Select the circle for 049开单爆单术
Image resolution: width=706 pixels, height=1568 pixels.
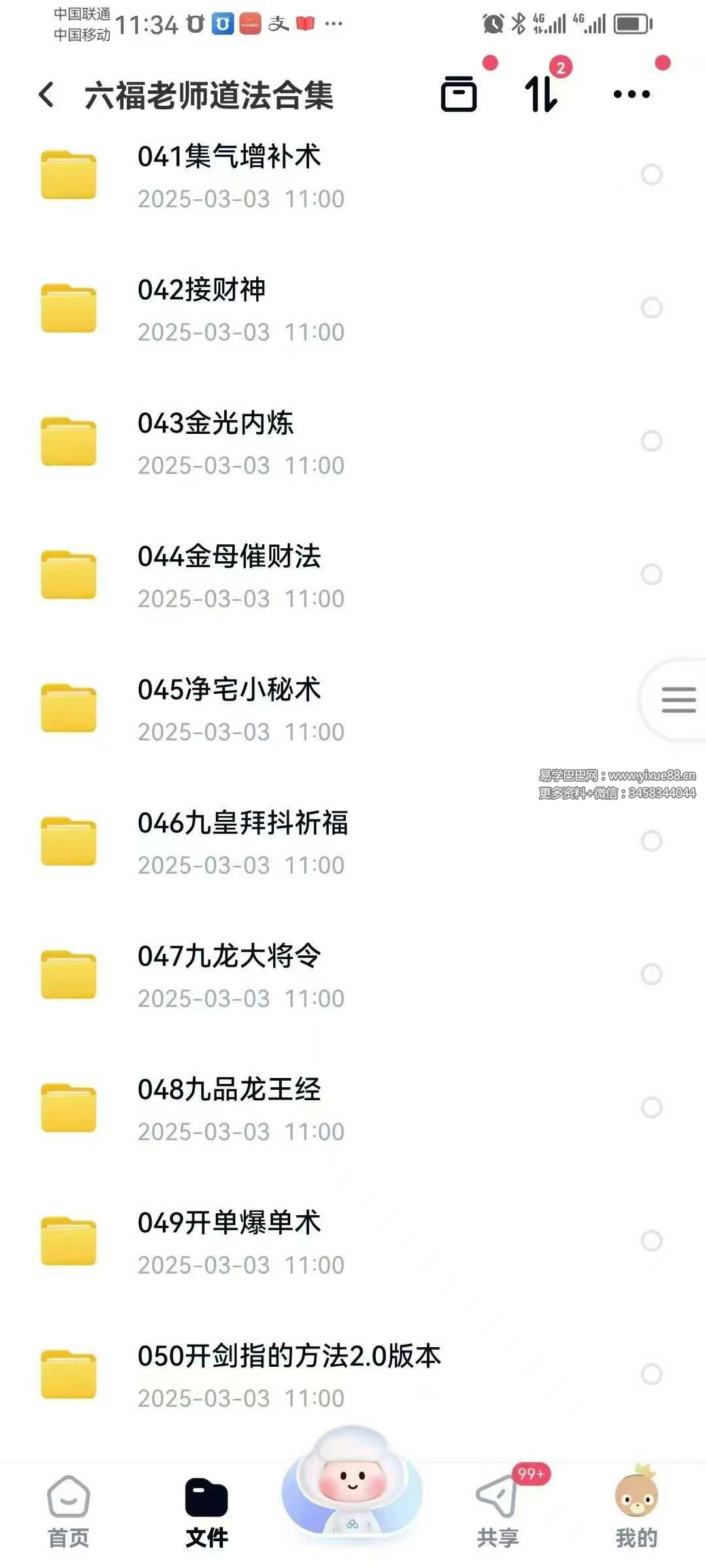coord(651,1241)
